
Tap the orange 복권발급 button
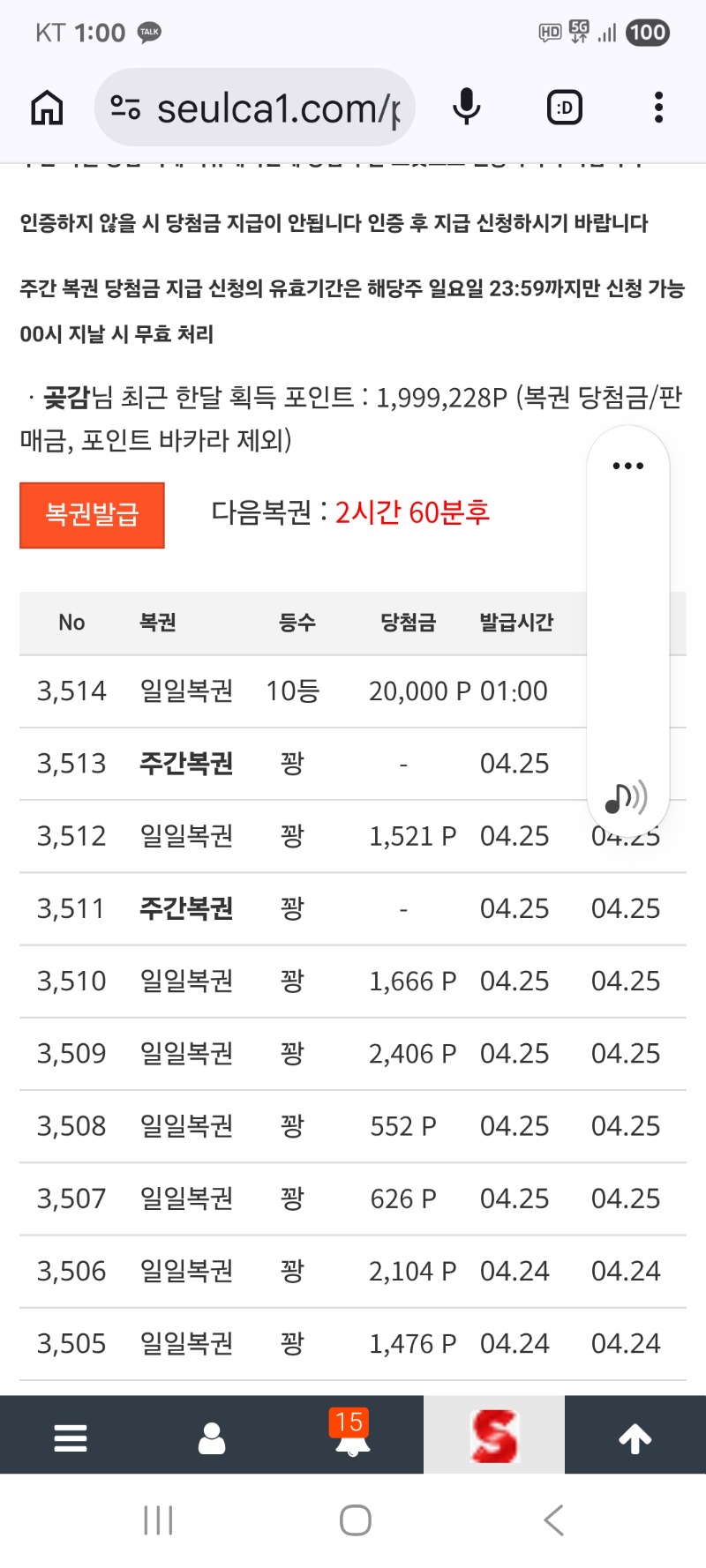(x=92, y=515)
